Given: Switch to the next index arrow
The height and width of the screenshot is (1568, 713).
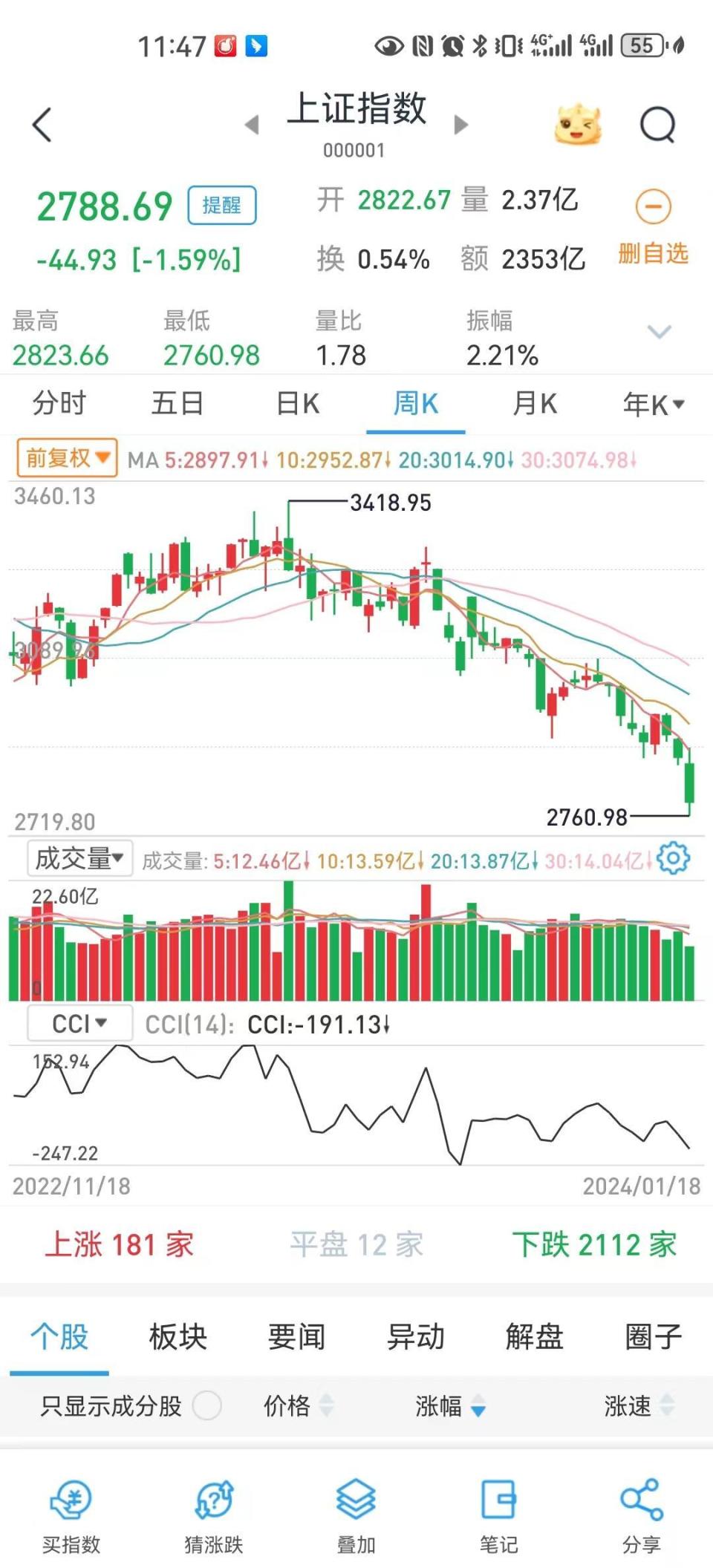Looking at the screenshot, I should pos(460,124).
